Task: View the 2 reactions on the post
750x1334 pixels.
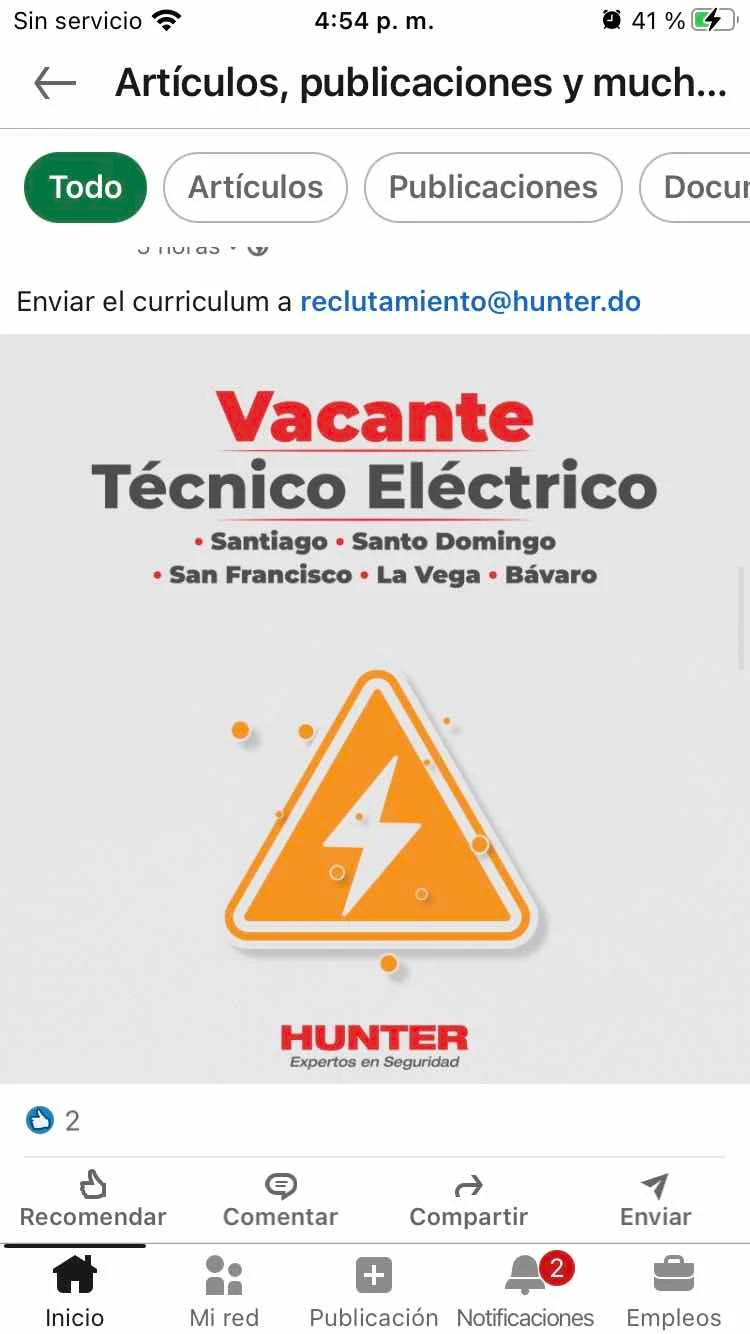Action: point(54,1120)
